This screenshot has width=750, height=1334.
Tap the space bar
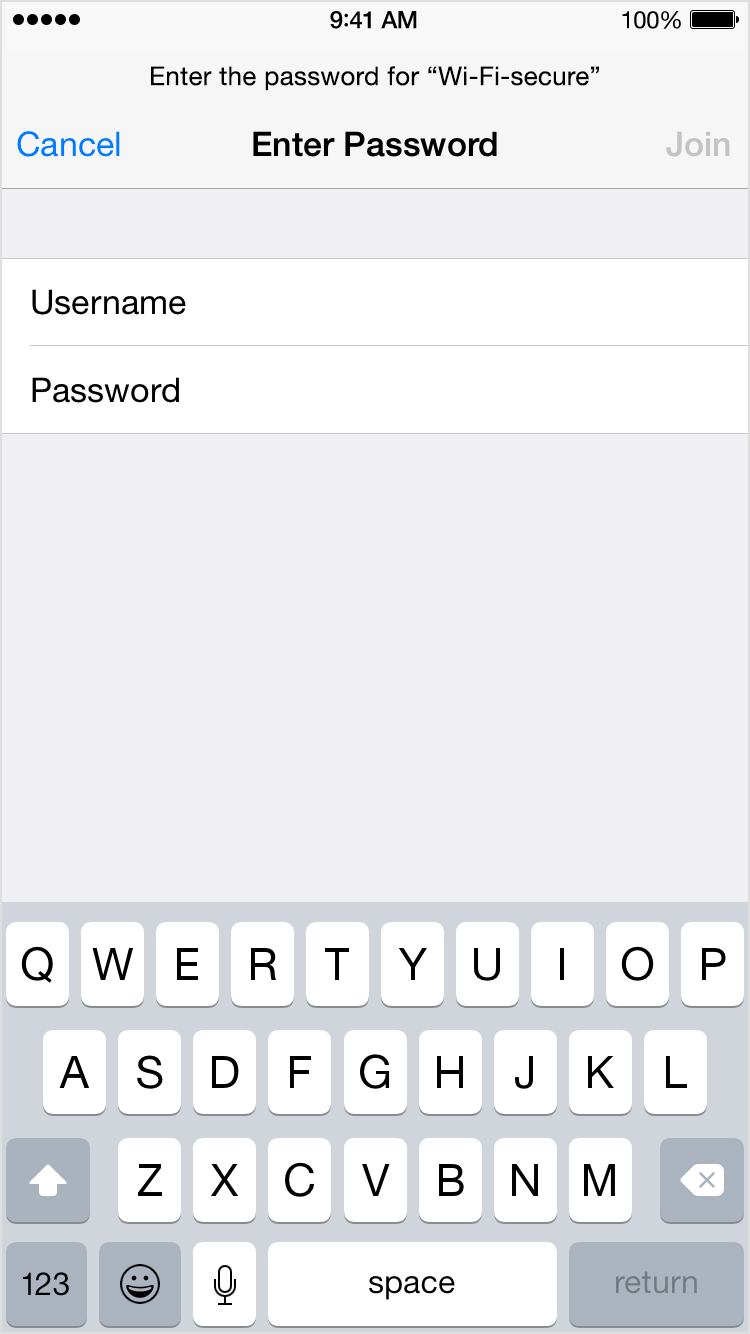pos(412,1284)
